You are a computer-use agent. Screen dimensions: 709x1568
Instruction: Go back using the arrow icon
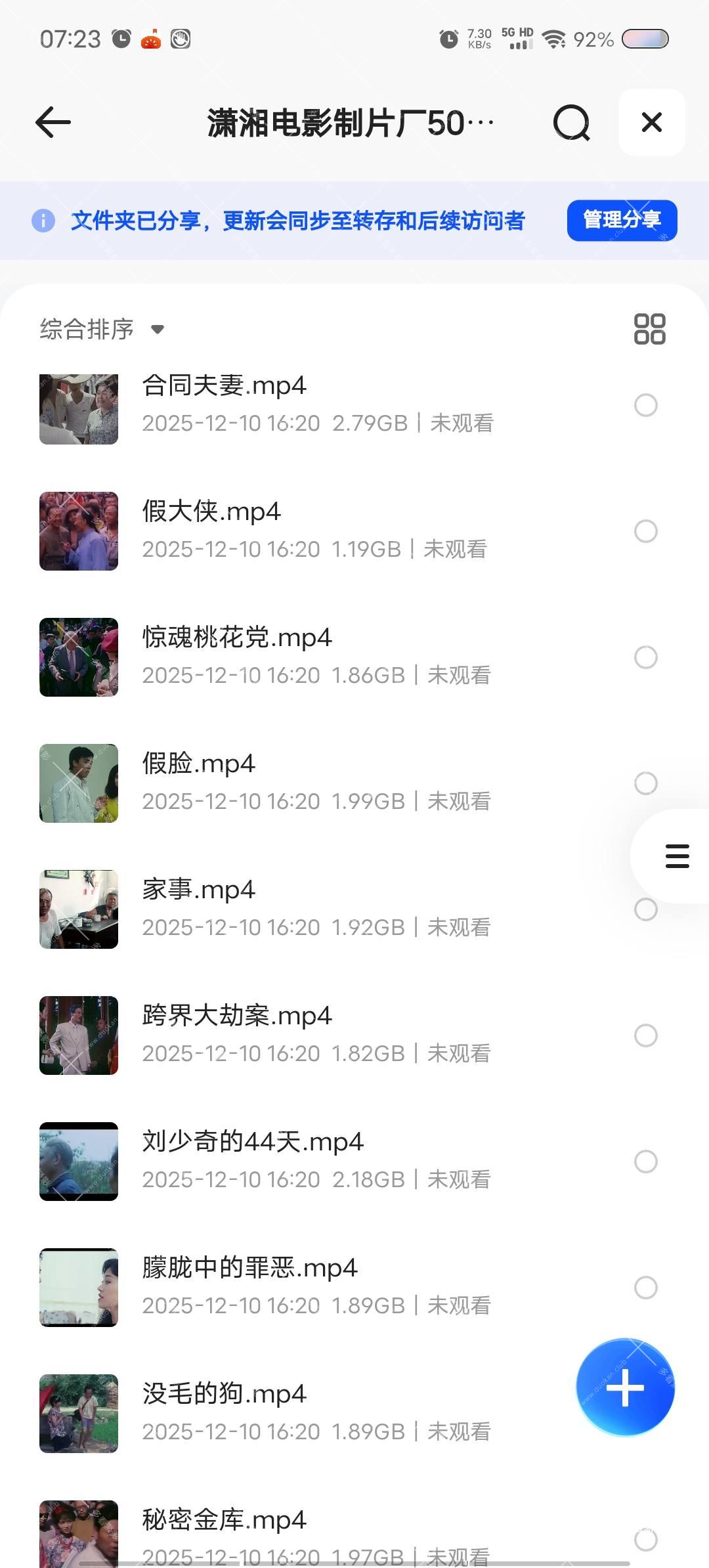pyautogui.click(x=53, y=123)
